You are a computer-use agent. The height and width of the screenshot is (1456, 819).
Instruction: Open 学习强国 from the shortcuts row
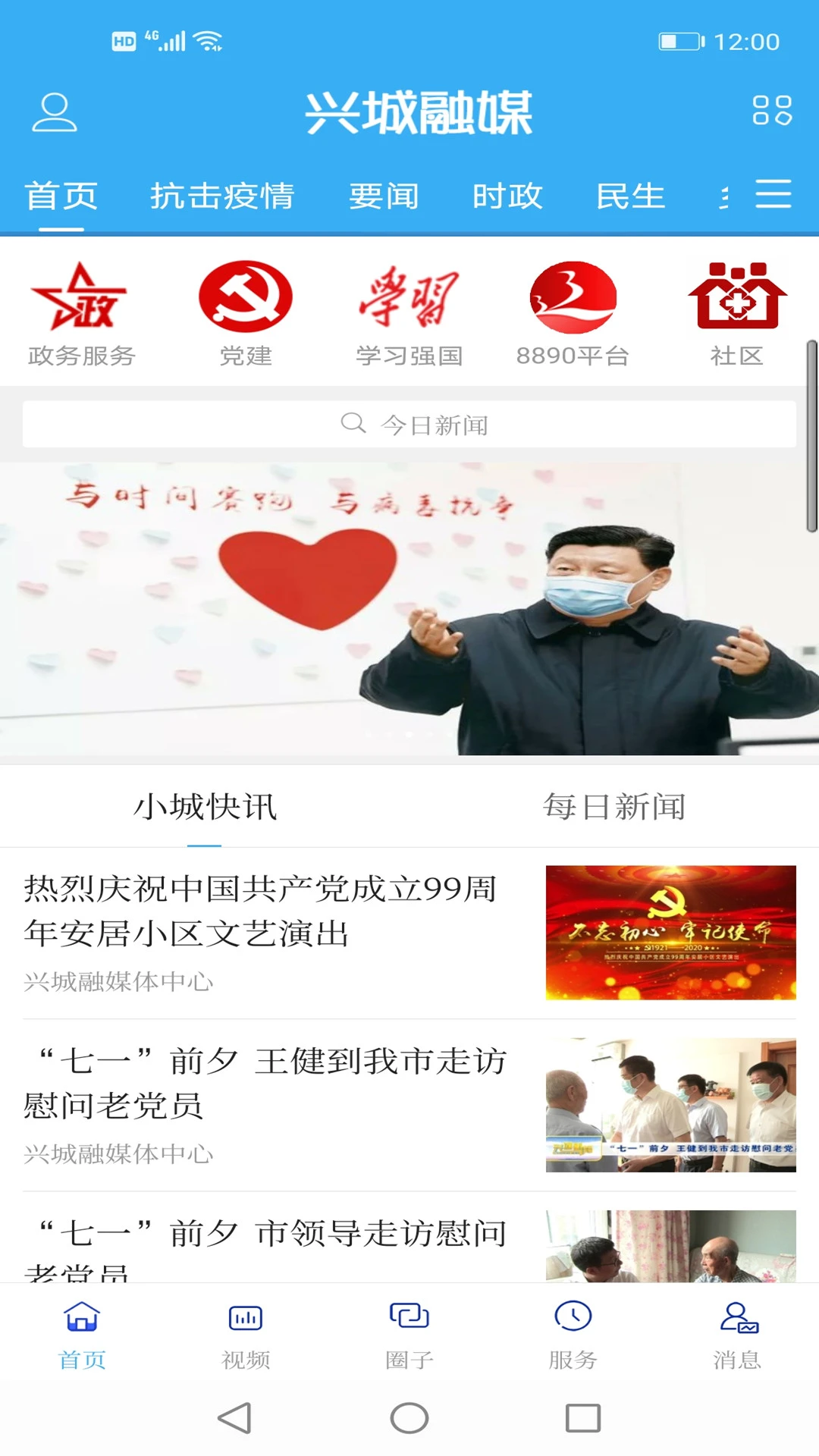pyautogui.click(x=409, y=311)
